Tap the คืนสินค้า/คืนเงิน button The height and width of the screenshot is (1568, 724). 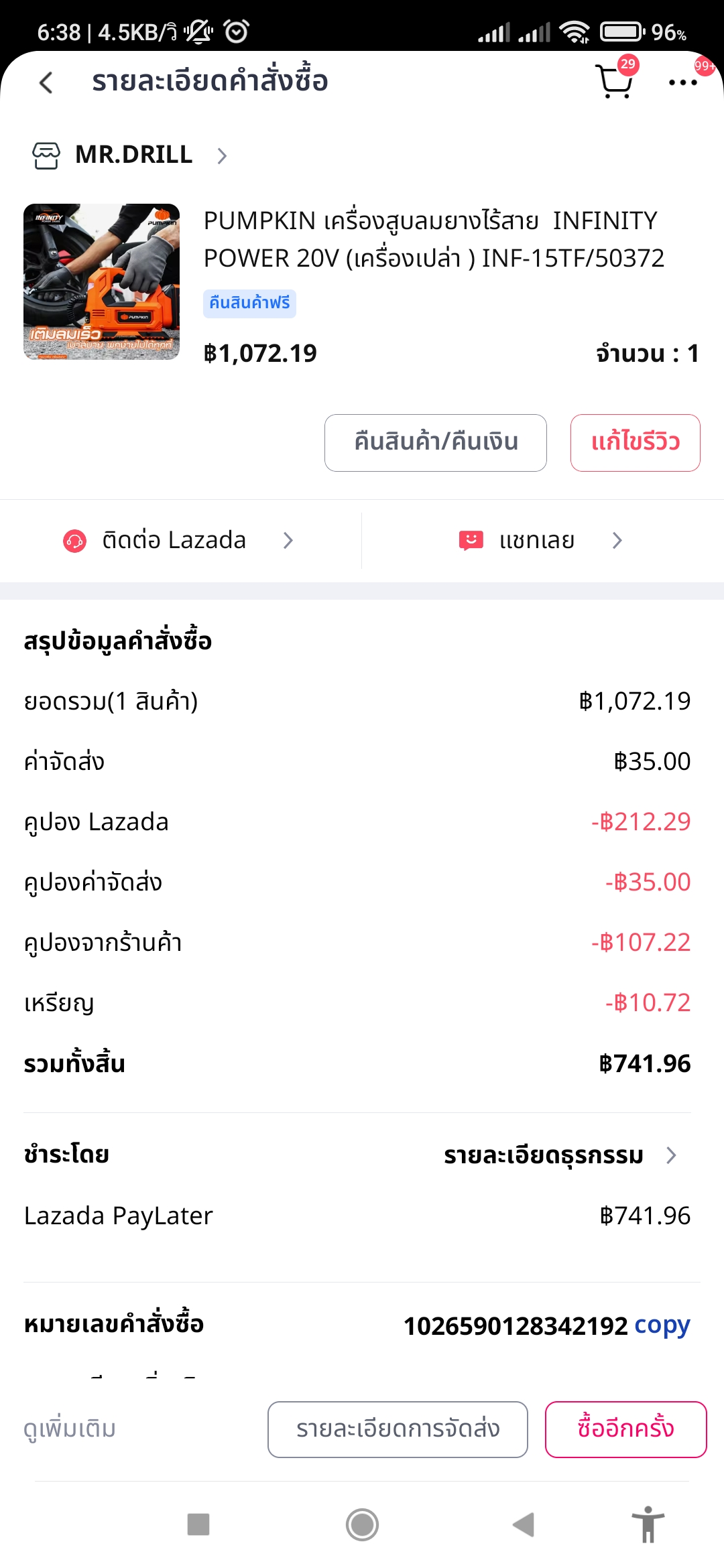tap(436, 443)
